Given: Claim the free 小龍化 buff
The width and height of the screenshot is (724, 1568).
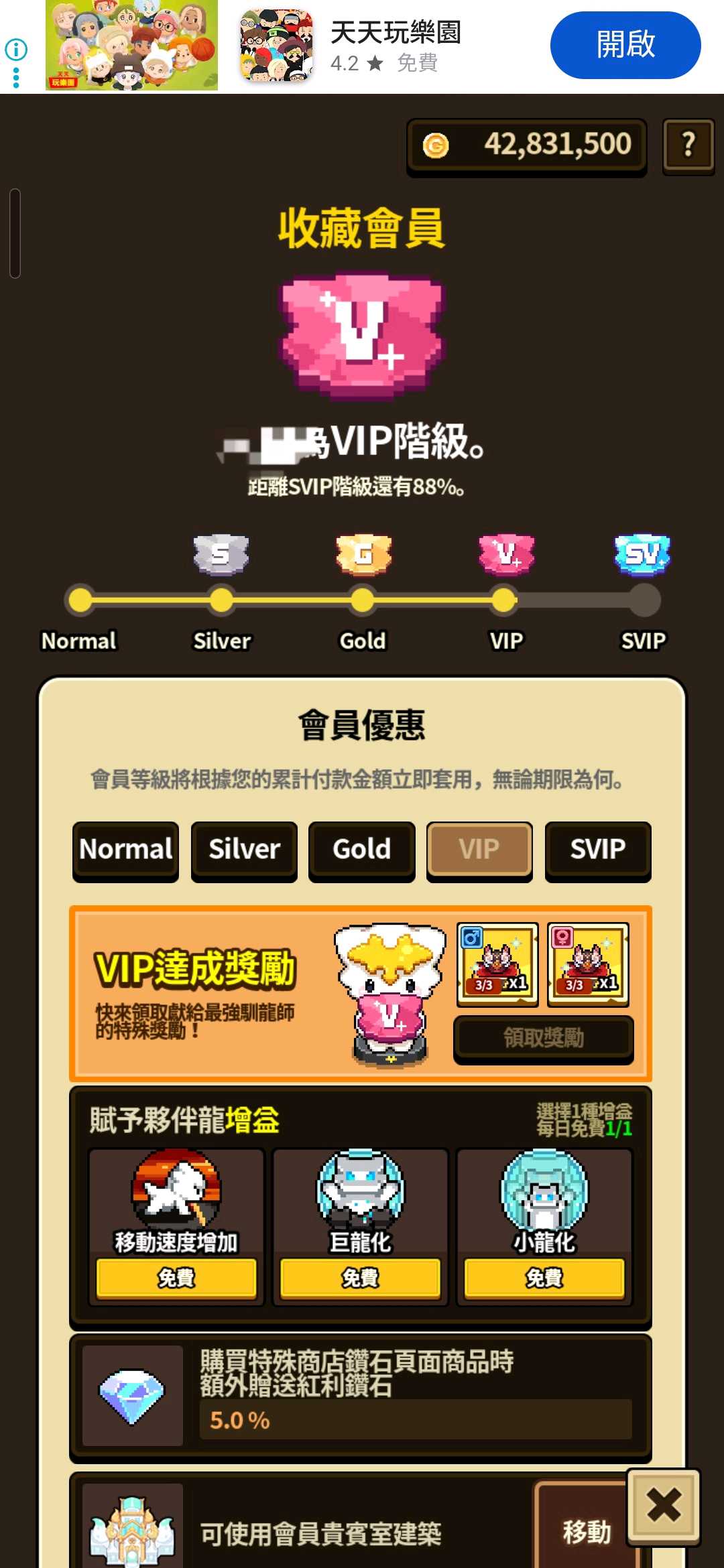Looking at the screenshot, I should 544,1278.
